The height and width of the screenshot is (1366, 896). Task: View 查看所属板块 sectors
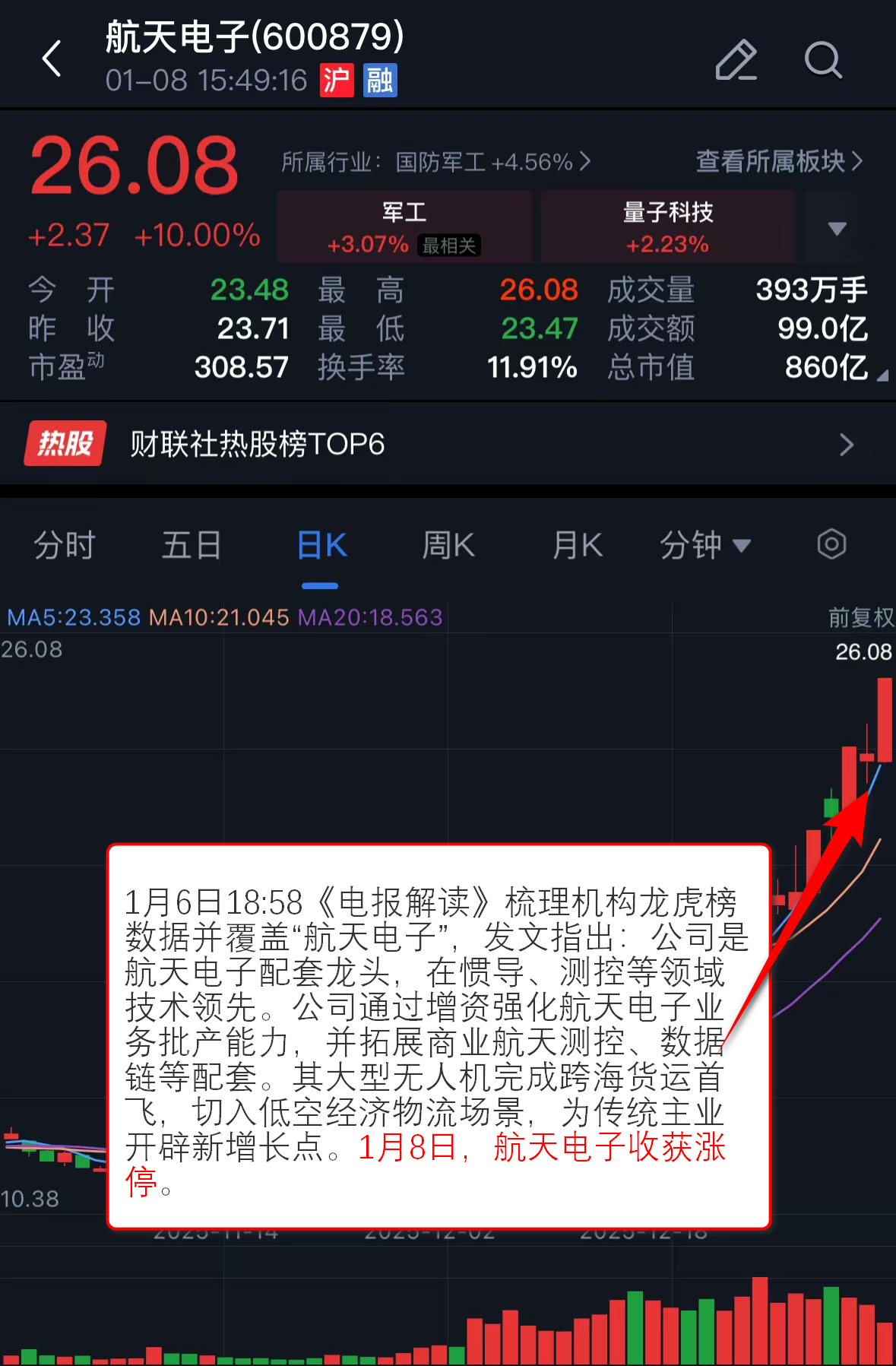click(779, 161)
